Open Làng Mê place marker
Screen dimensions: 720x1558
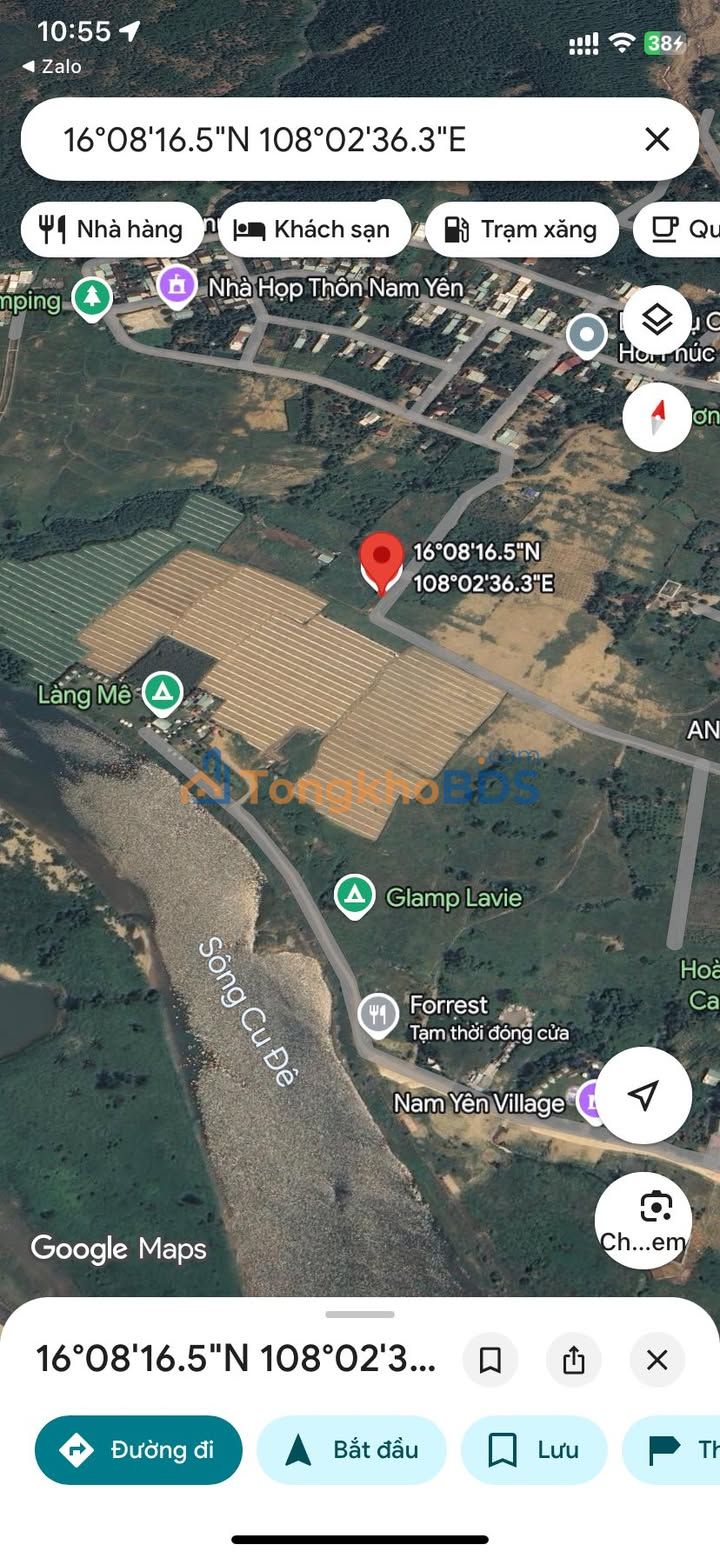[162, 692]
